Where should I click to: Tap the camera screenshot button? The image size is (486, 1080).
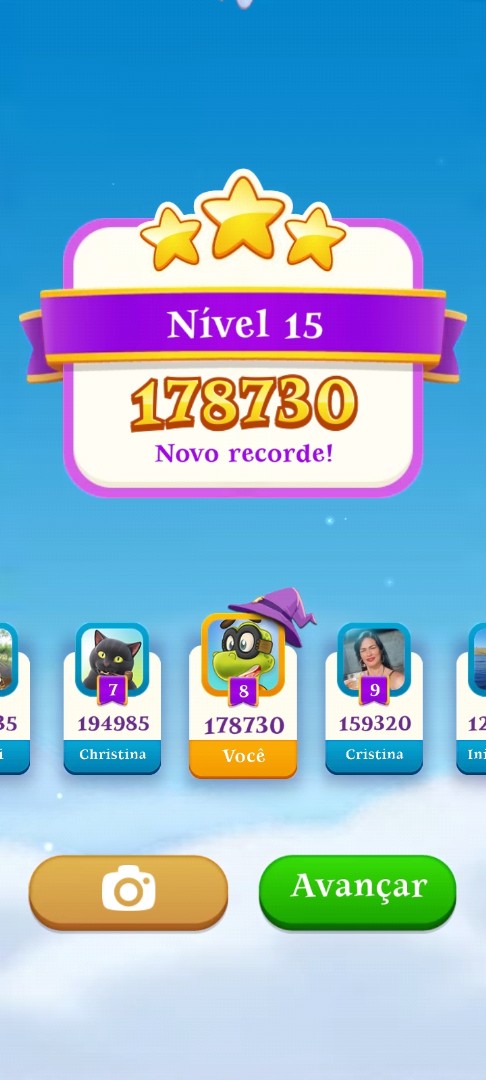(128, 893)
